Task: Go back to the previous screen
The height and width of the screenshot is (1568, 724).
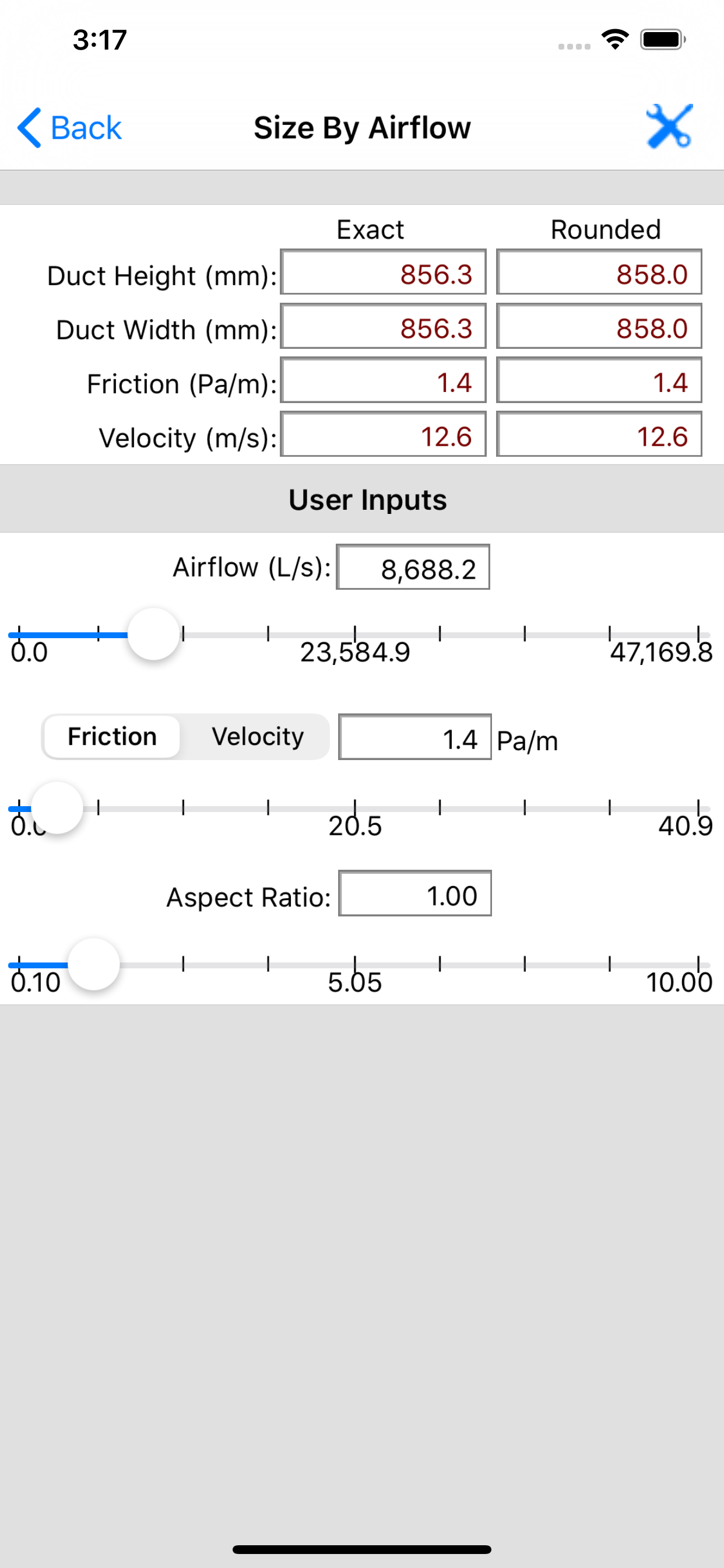Action: coord(69,128)
